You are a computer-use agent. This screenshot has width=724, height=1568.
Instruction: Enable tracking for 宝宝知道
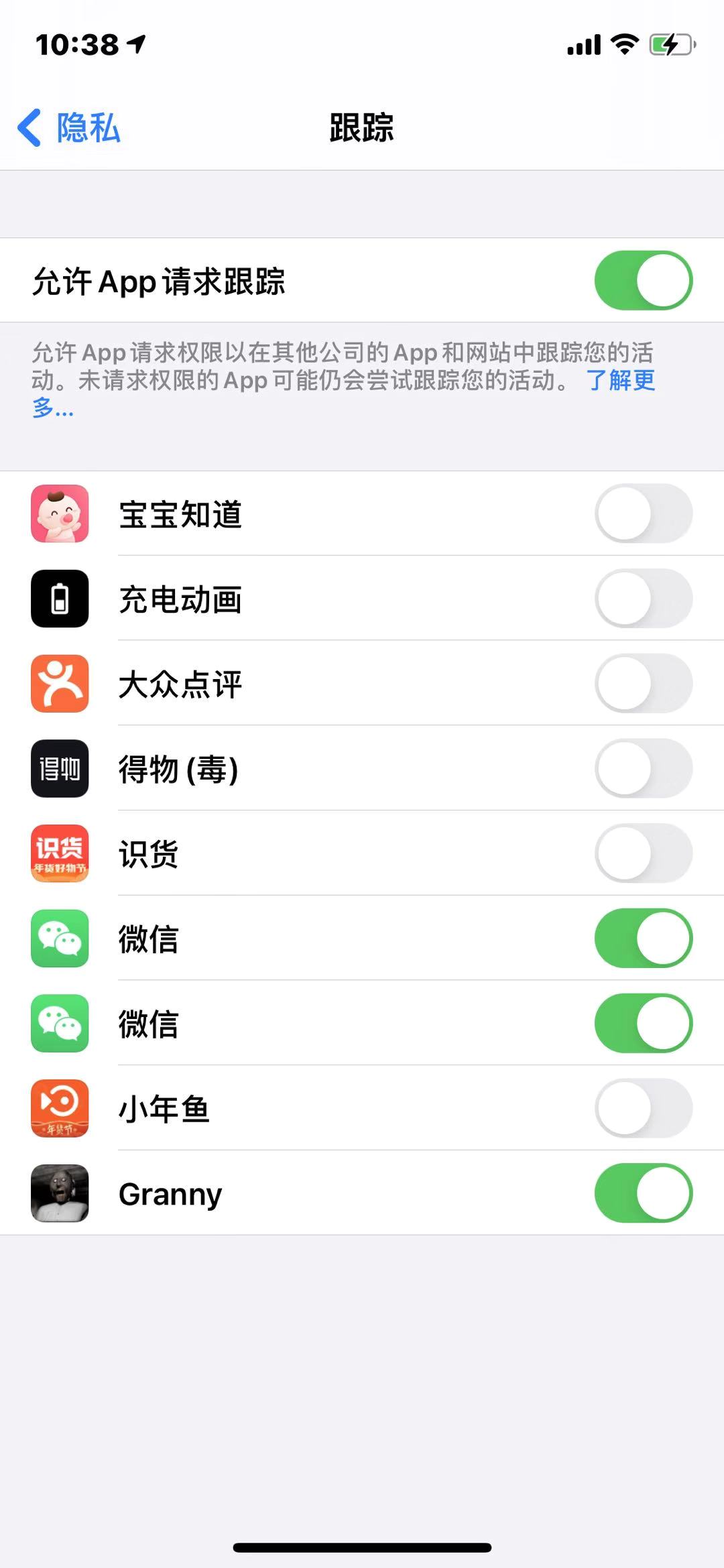(643, 514)
